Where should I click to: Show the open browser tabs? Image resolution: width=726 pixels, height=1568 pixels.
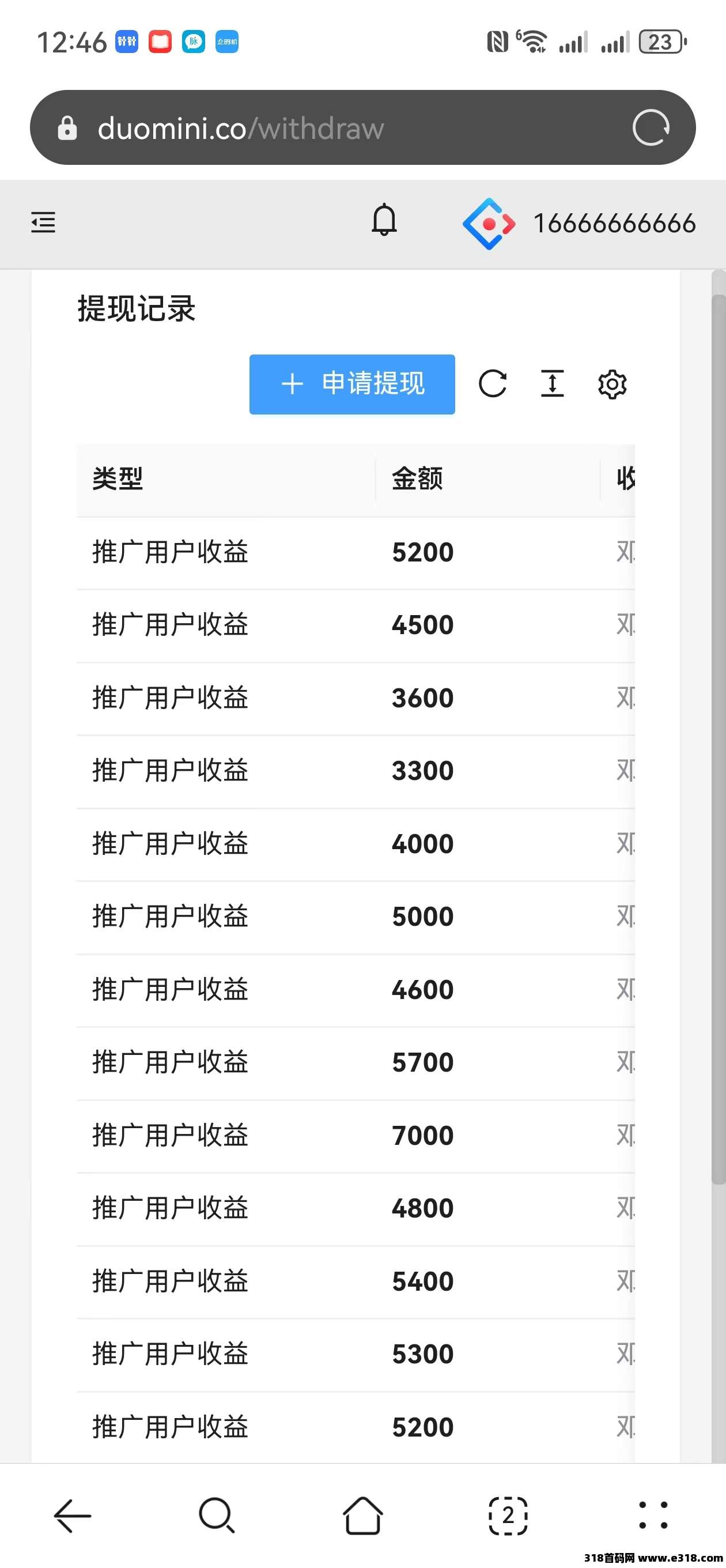tap(508, 1515)
